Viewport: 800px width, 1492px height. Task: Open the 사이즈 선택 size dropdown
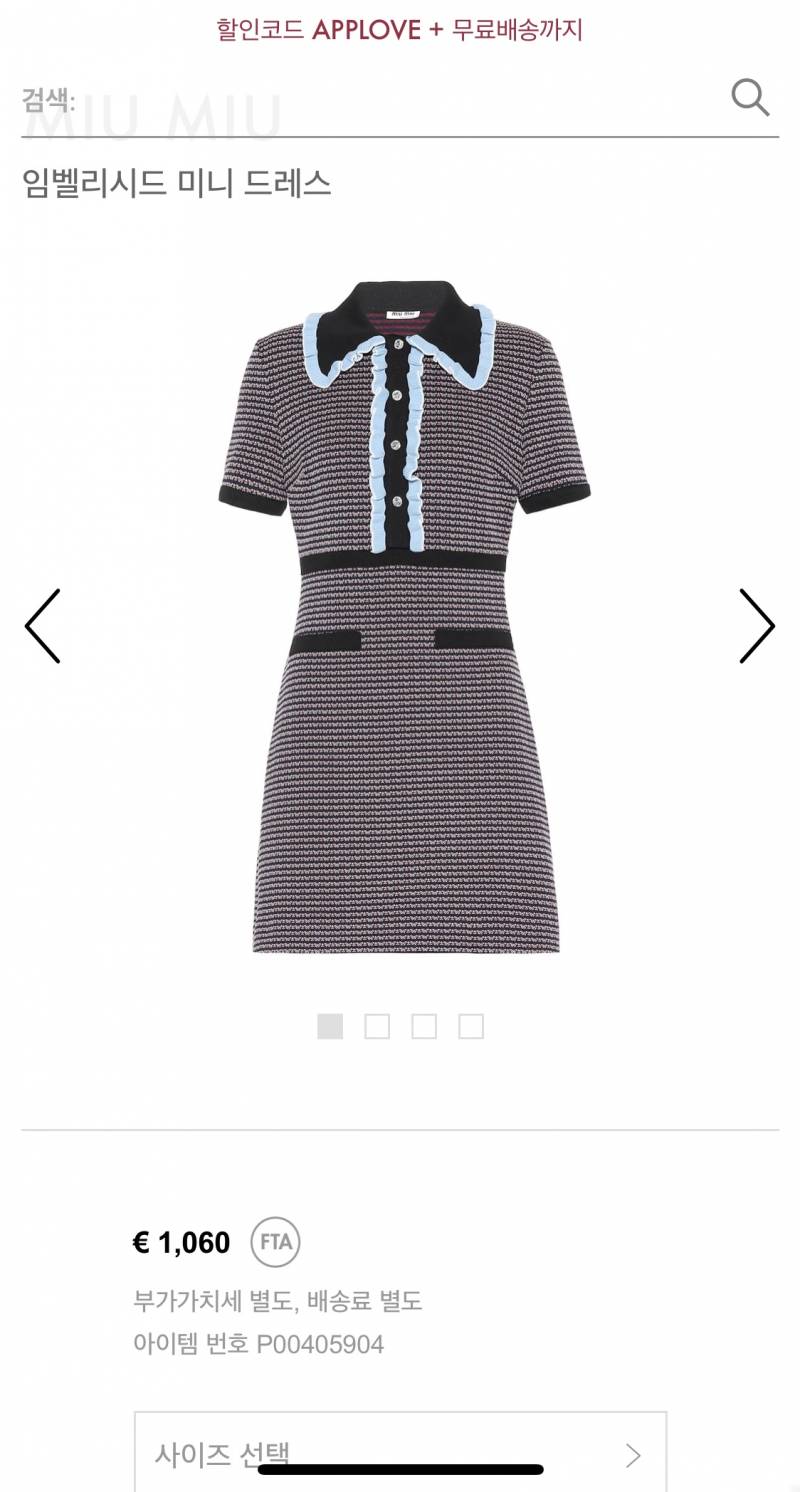pos(400,1453)
